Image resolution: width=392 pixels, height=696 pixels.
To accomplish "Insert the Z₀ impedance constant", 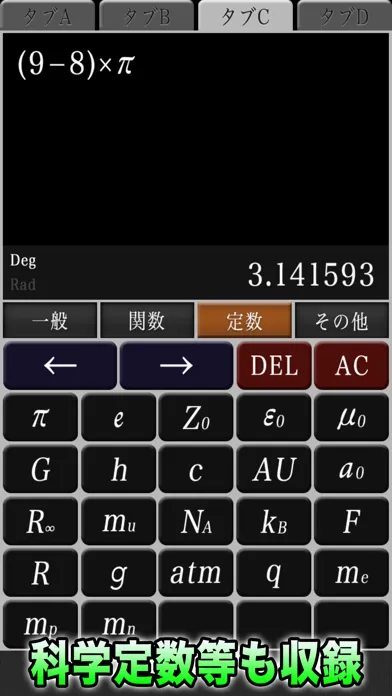I will 196,417.
